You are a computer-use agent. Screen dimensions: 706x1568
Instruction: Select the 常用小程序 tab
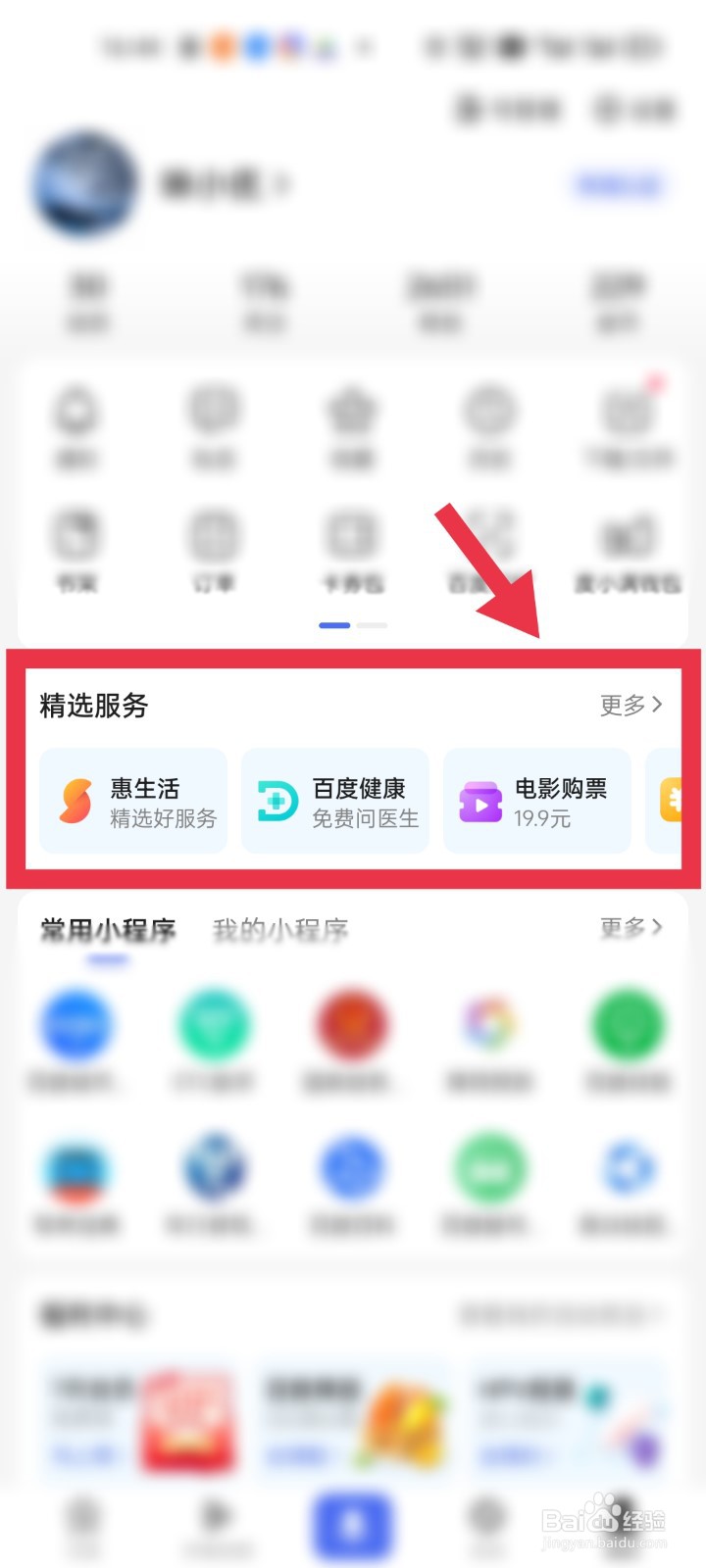(106, 928)
